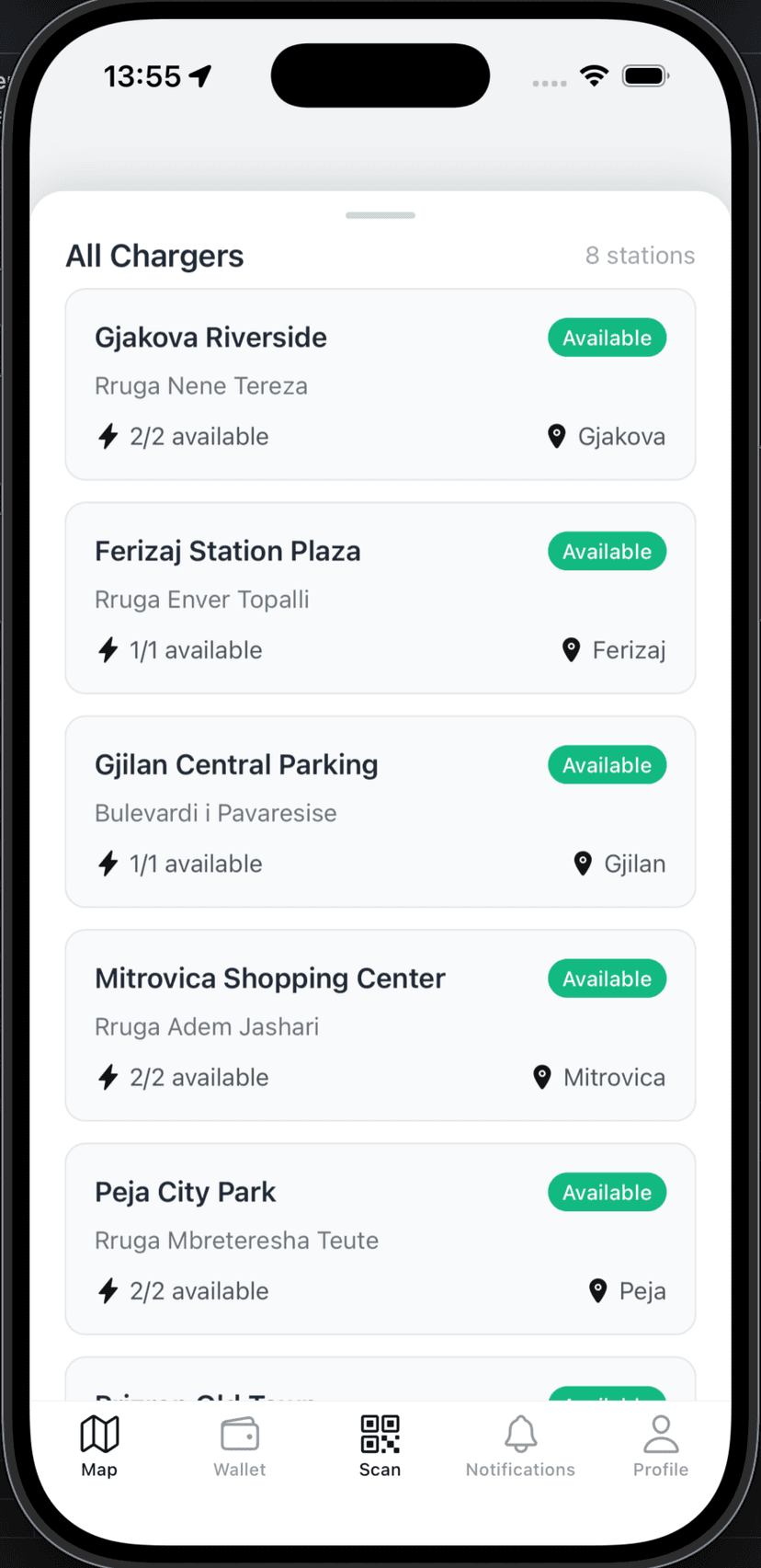Tap the Wi-Fi icon in the status bar
This screenshot has height=1568, width=761.
pyautogui.click(x=594, y=76)
